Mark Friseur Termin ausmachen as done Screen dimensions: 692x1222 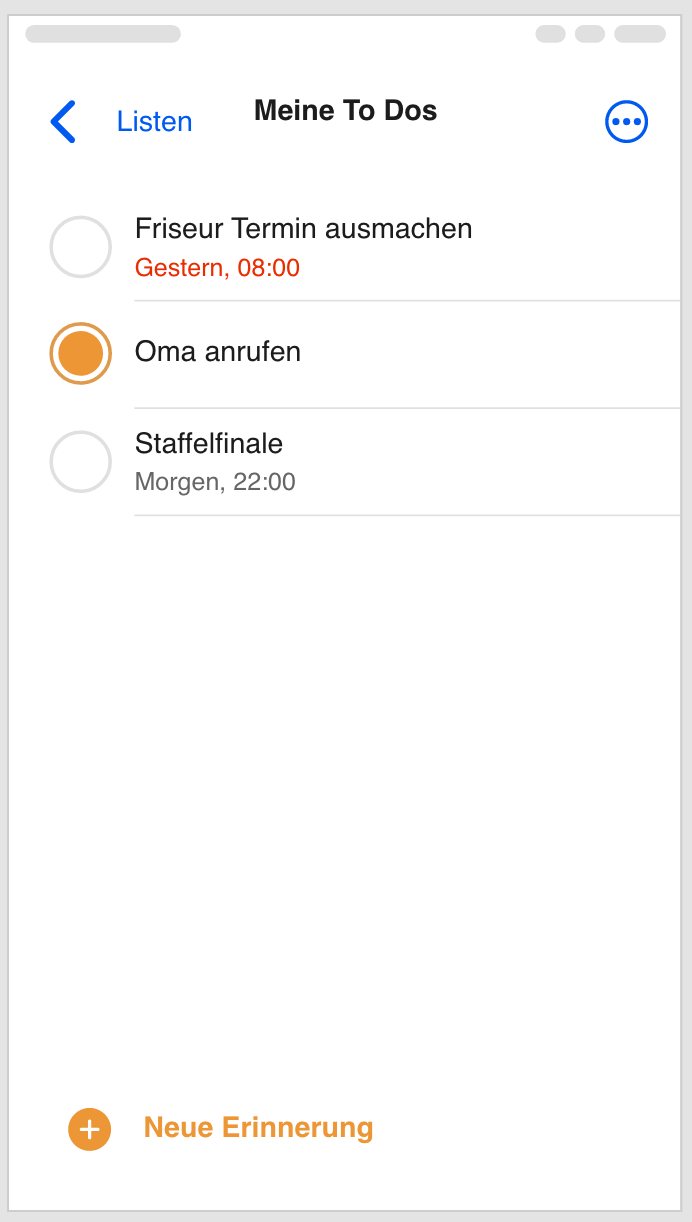[80, 247]
